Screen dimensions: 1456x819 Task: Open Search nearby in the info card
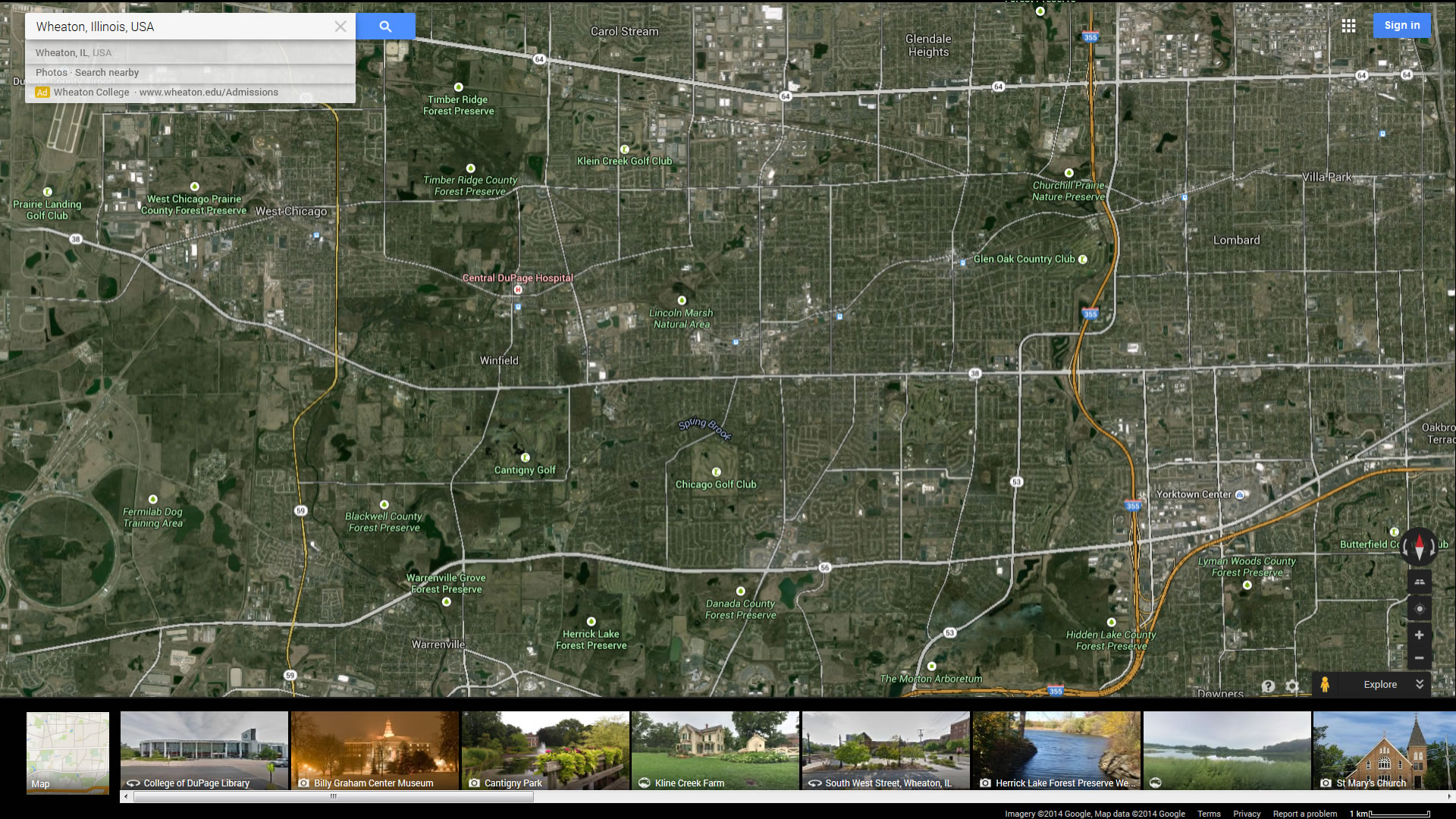107,73
